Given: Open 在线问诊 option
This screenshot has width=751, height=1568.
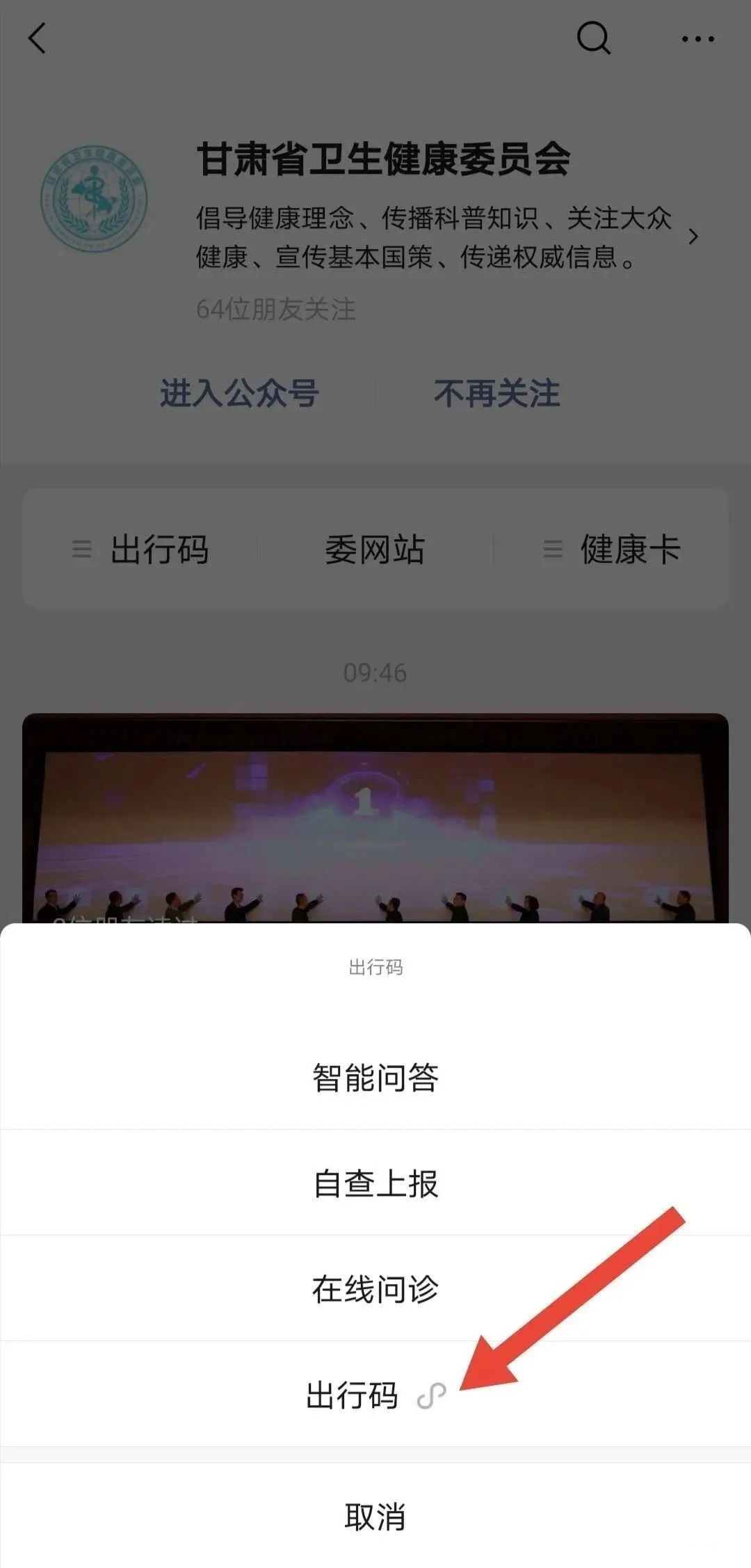Looking at the screenshot, I should [375, 1289].
